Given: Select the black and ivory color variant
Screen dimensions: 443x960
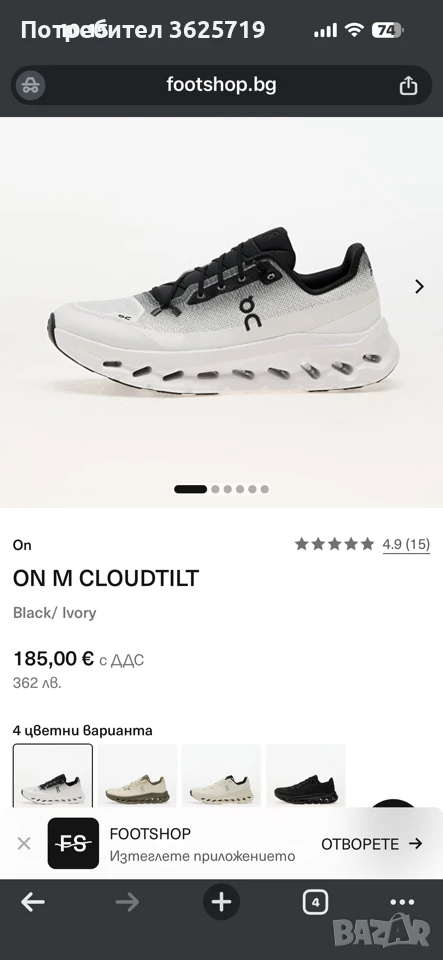Looking at the screenshot, I should coord(53,775).
